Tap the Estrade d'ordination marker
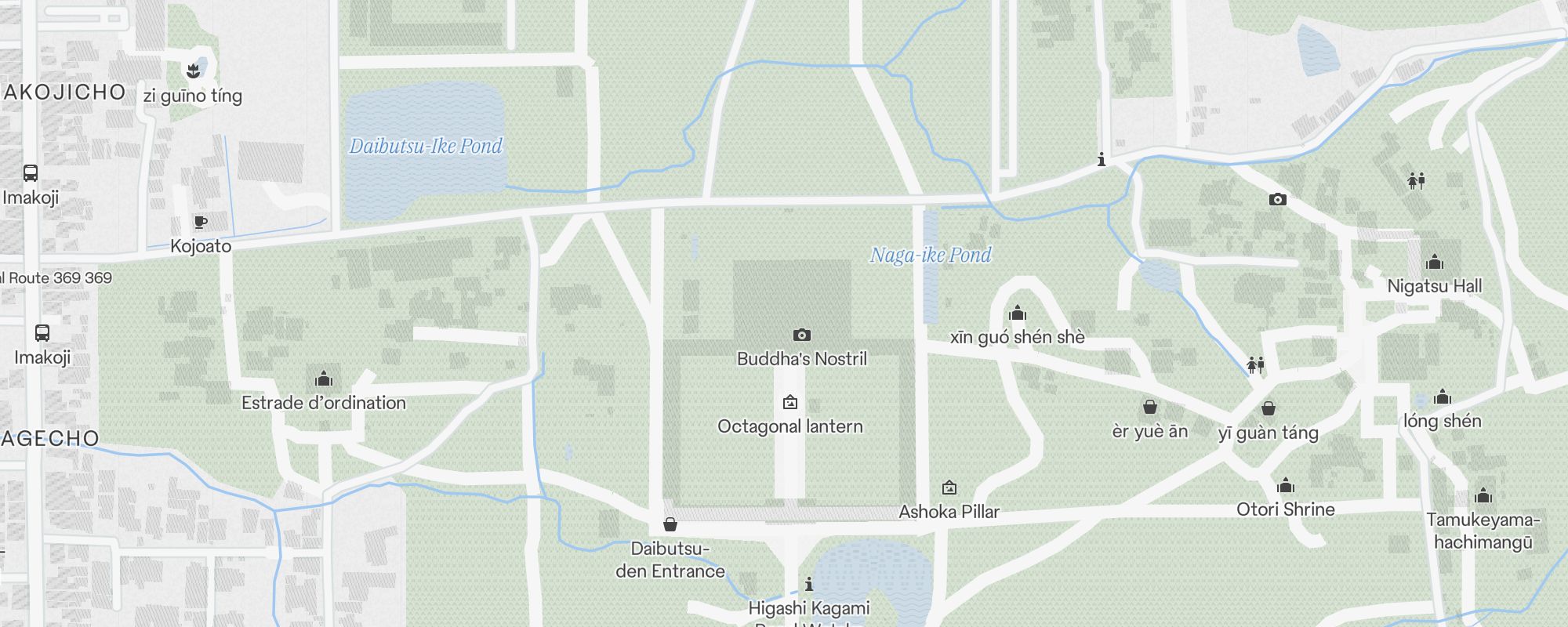 [324, 380]
